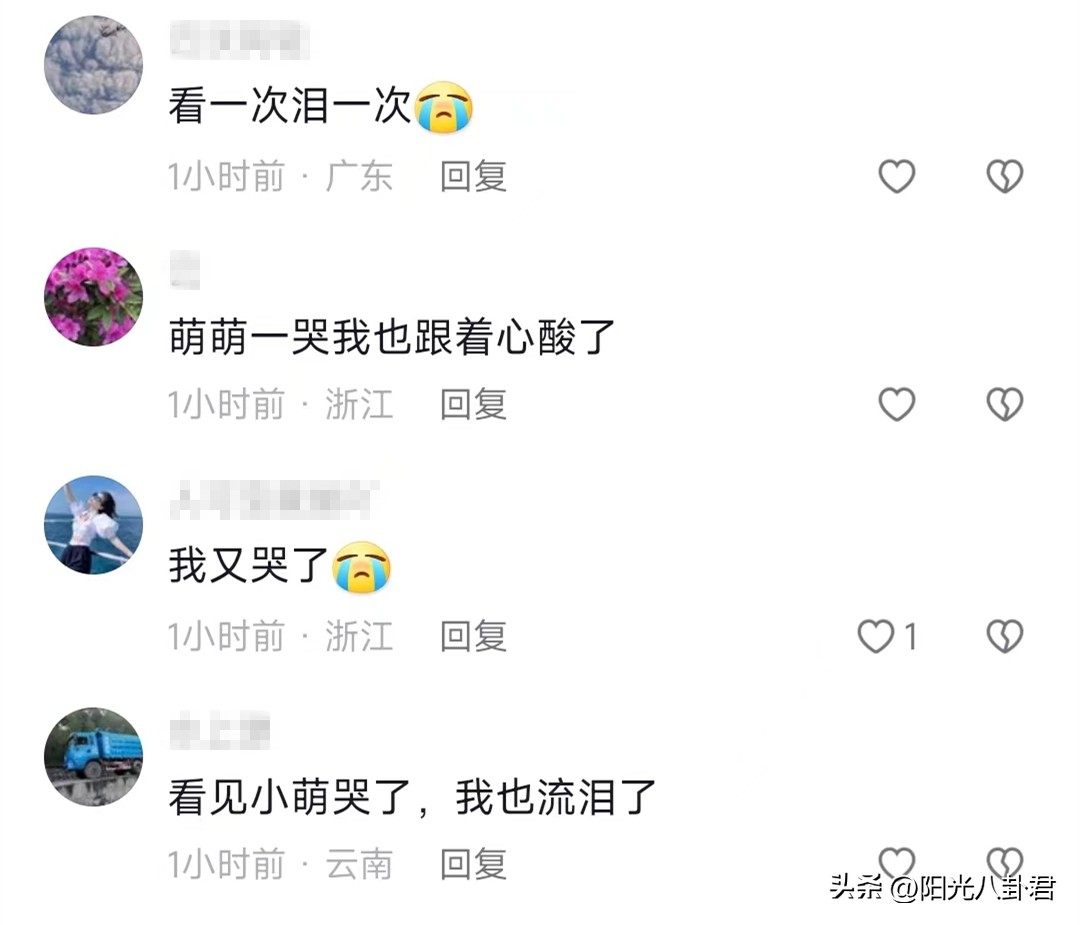The image size is (1080, 925).
Task: Reply to 看见小萌哭了，我也流泪了
Action: tap(473, 864)
